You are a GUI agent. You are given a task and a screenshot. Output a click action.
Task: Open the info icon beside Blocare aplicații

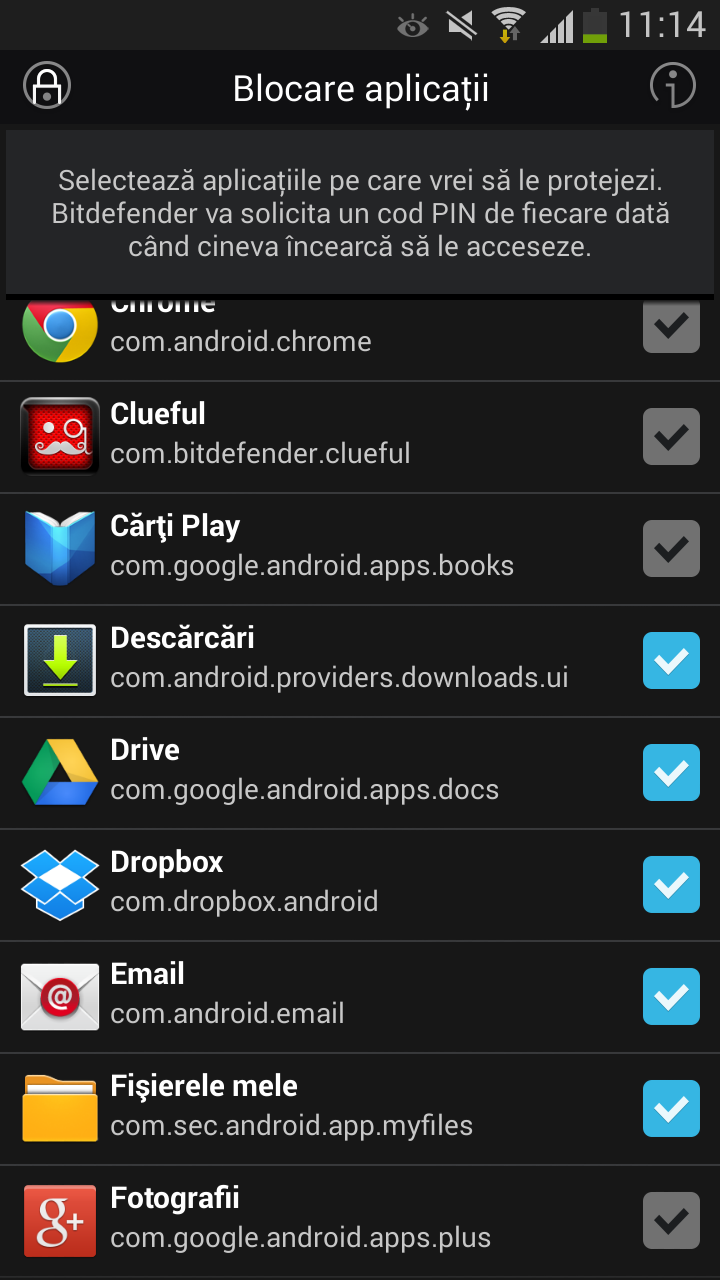tap(672, 87)
